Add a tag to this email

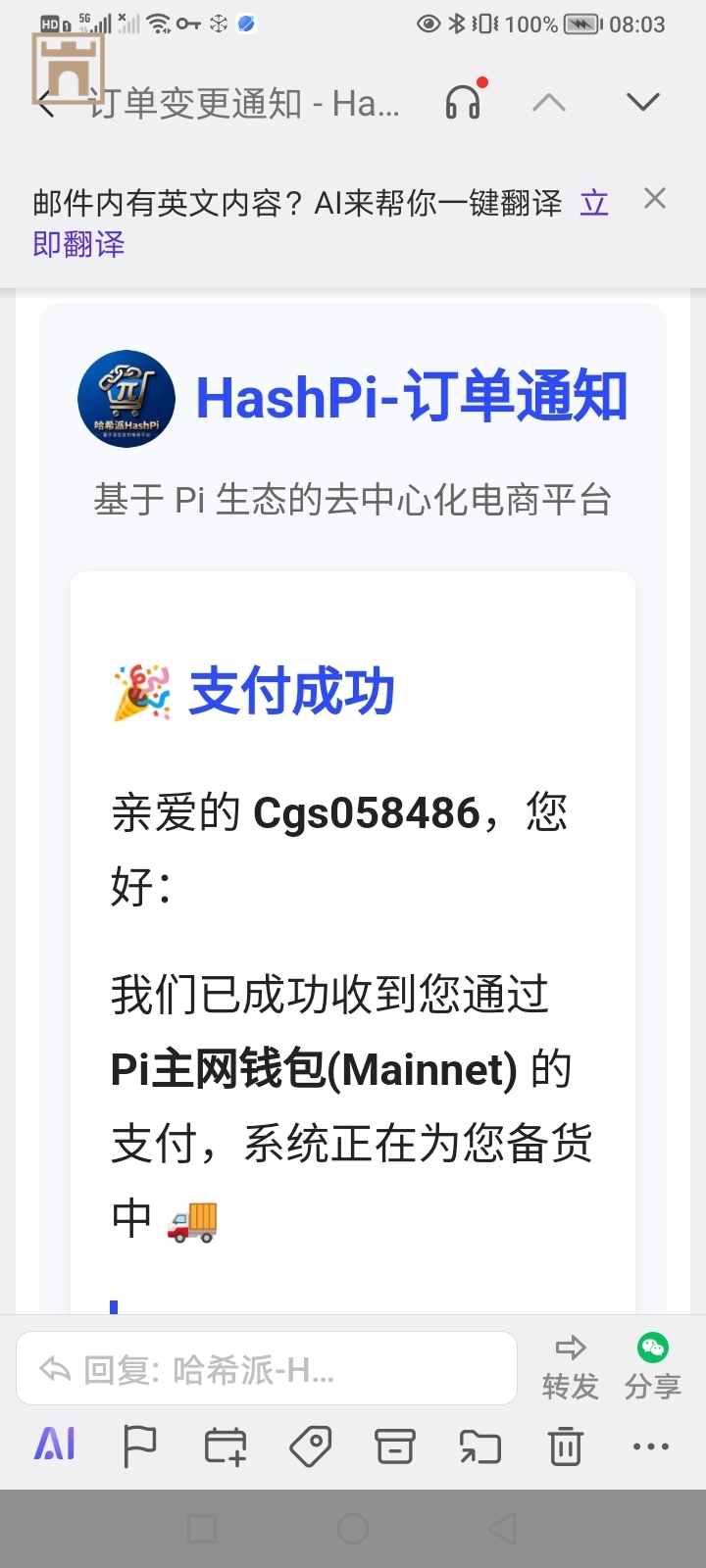(311, 1445)
